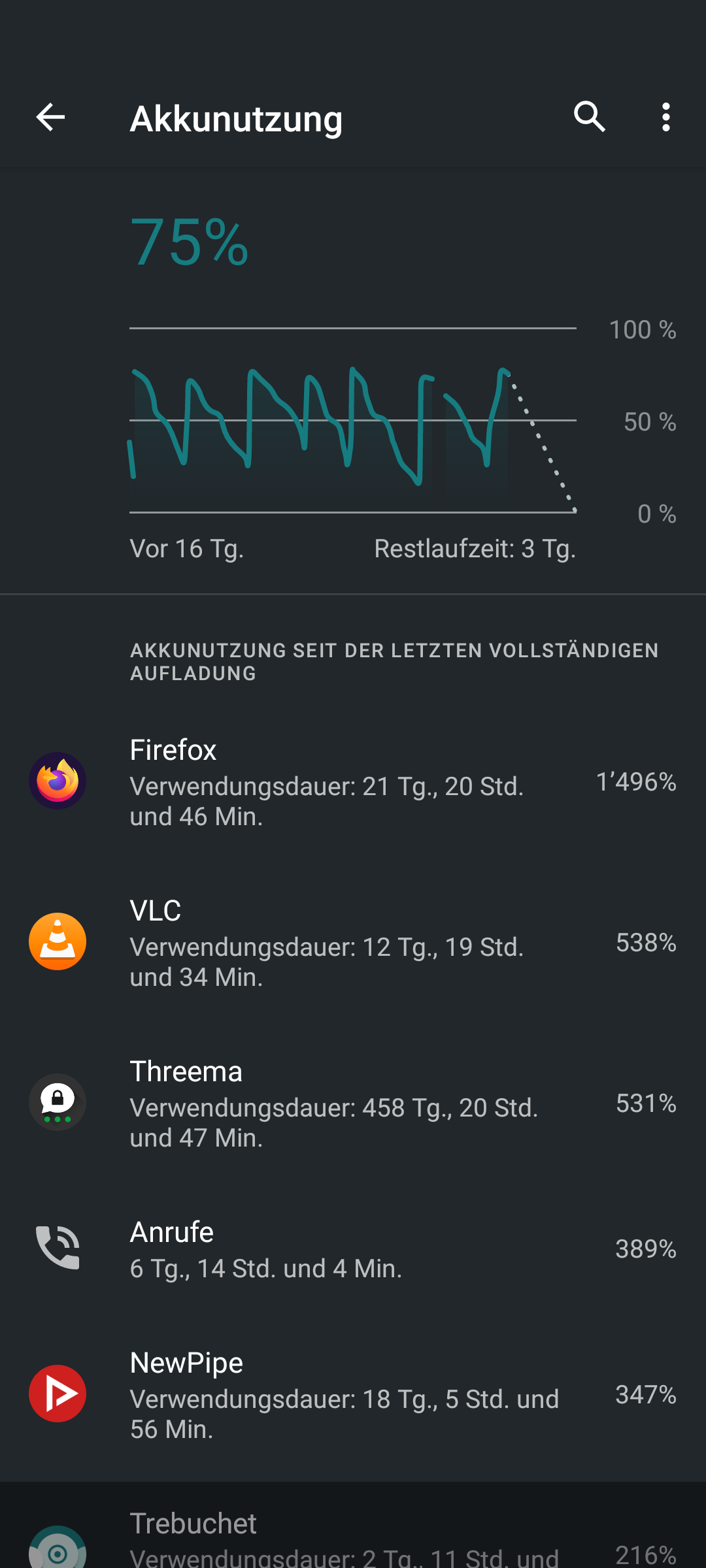Image resolution: width=706 pixels, height=1568 pixels.
Task: Open the three-dot overflow menu
Action: pos(665,118)
